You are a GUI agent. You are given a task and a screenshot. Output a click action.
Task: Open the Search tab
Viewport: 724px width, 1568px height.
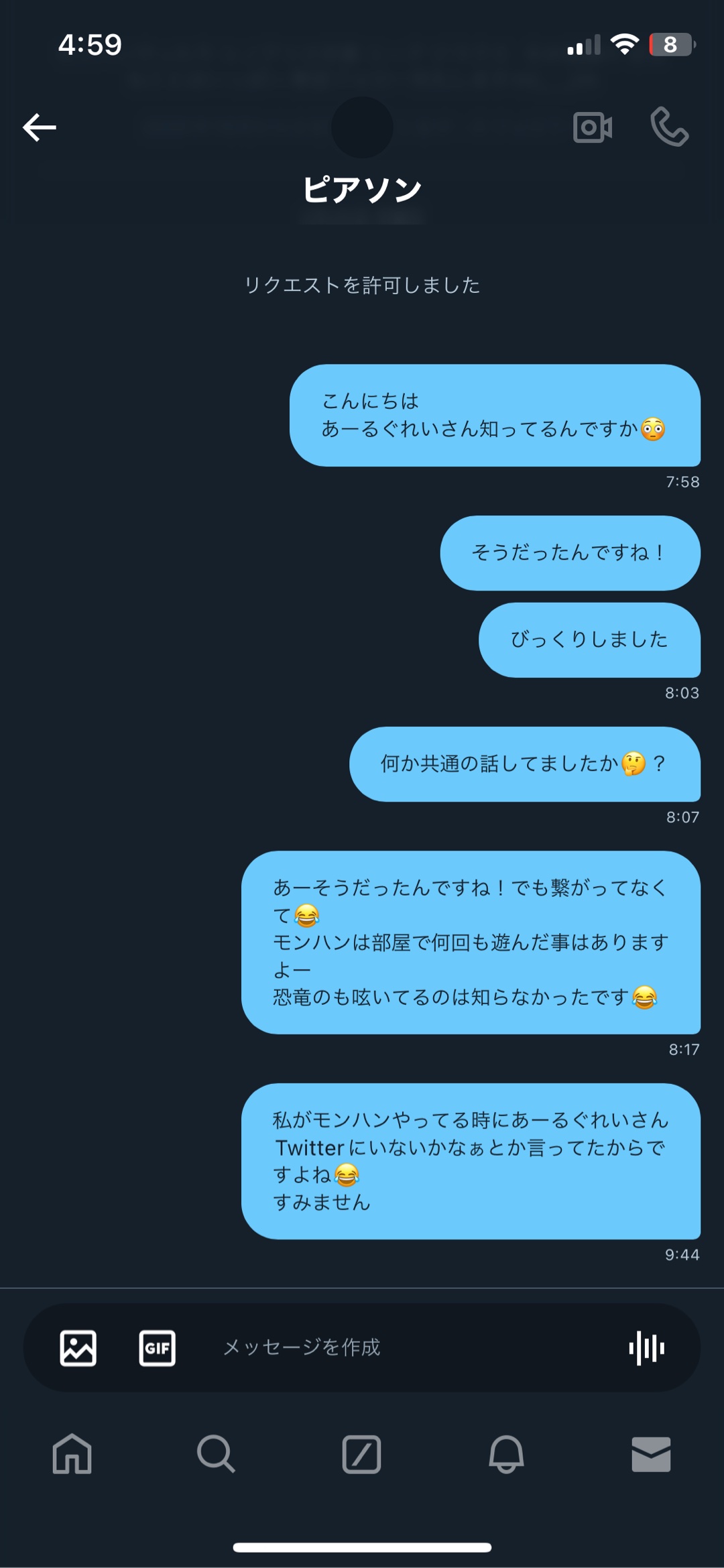216,1454
